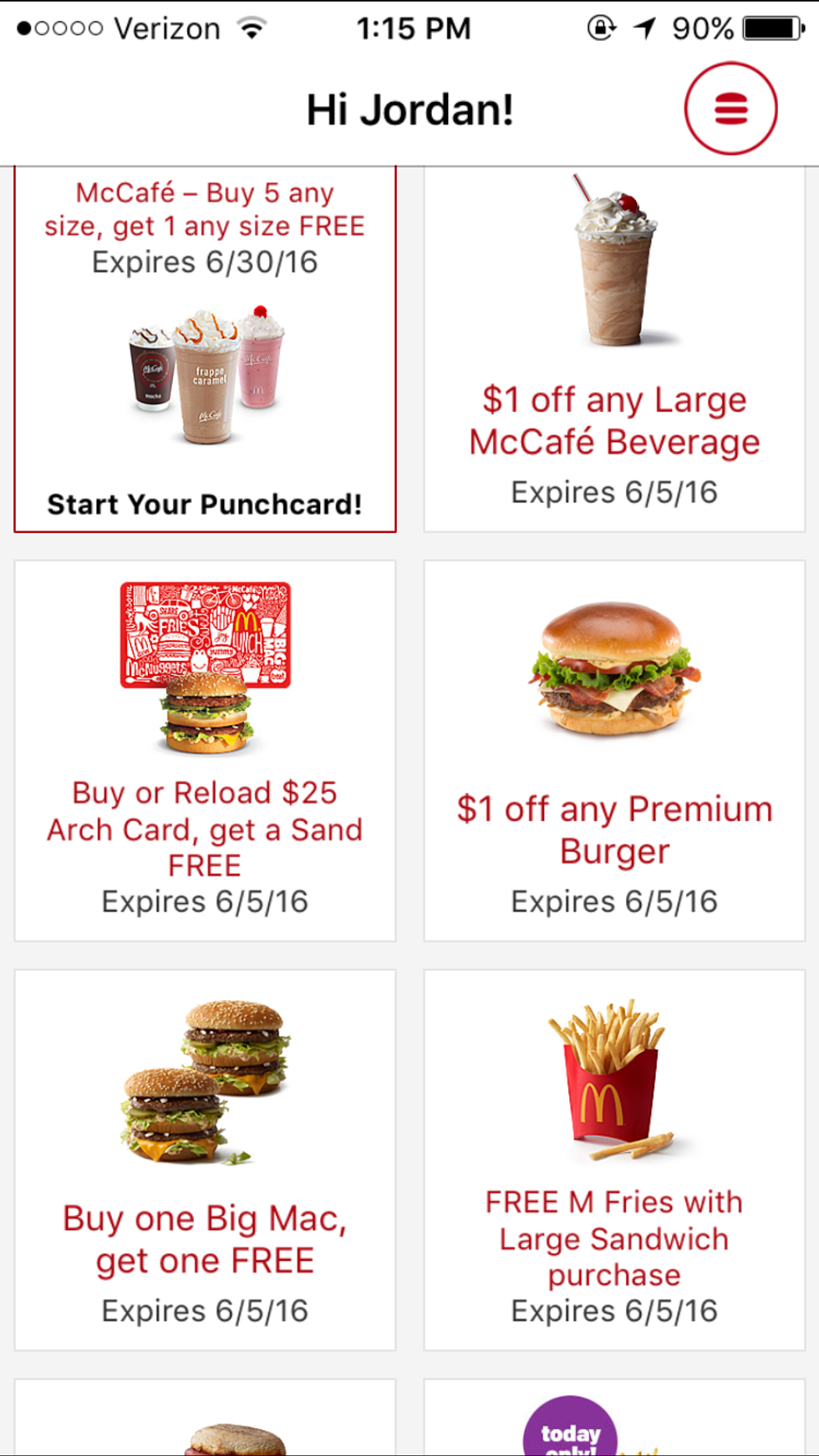Open the red hamburger menu button
Image resolution: width=819 pixels, height=1456 pixels.
[x=730, y=109]
